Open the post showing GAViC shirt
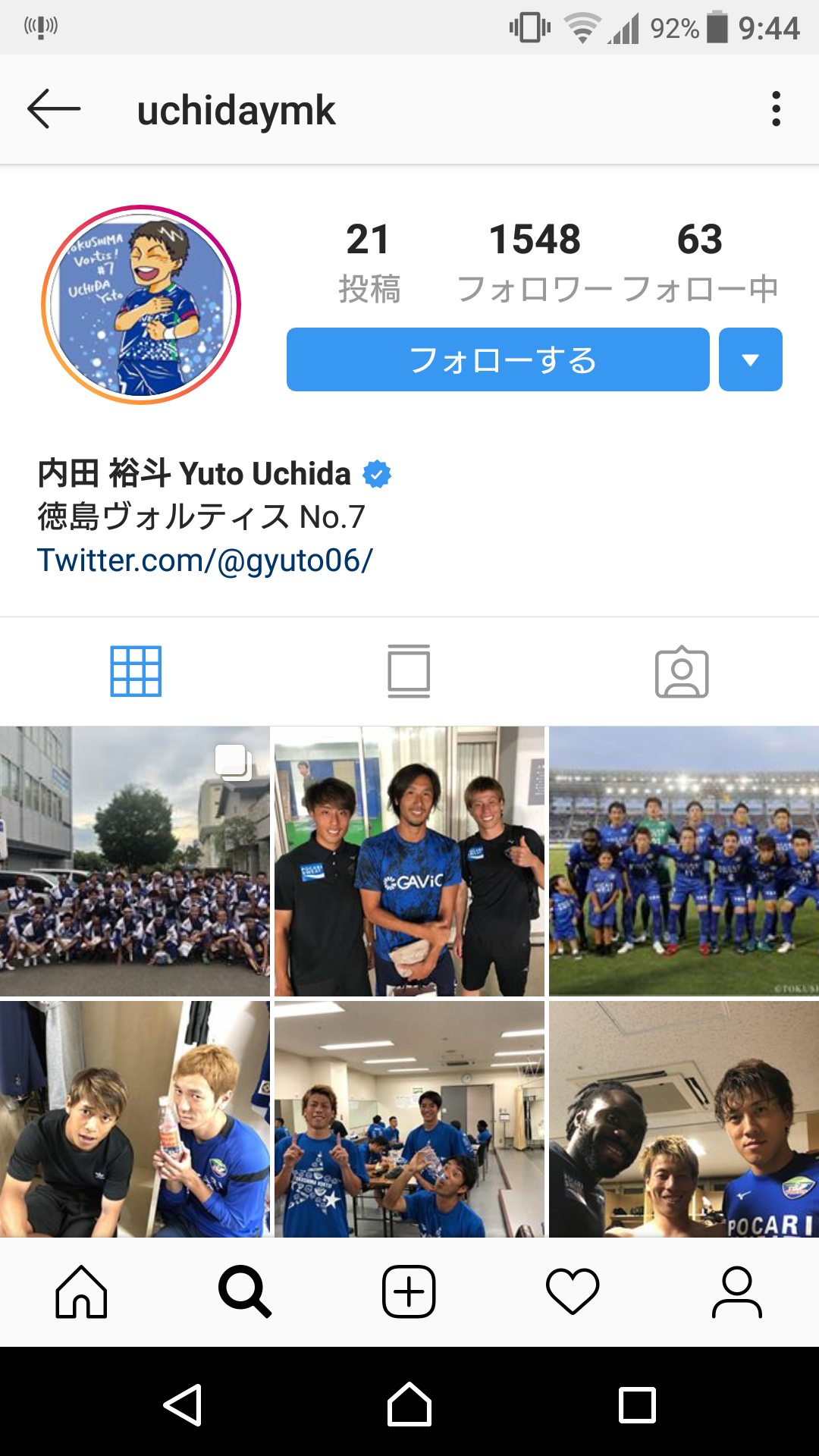 (x=409, y=861)
